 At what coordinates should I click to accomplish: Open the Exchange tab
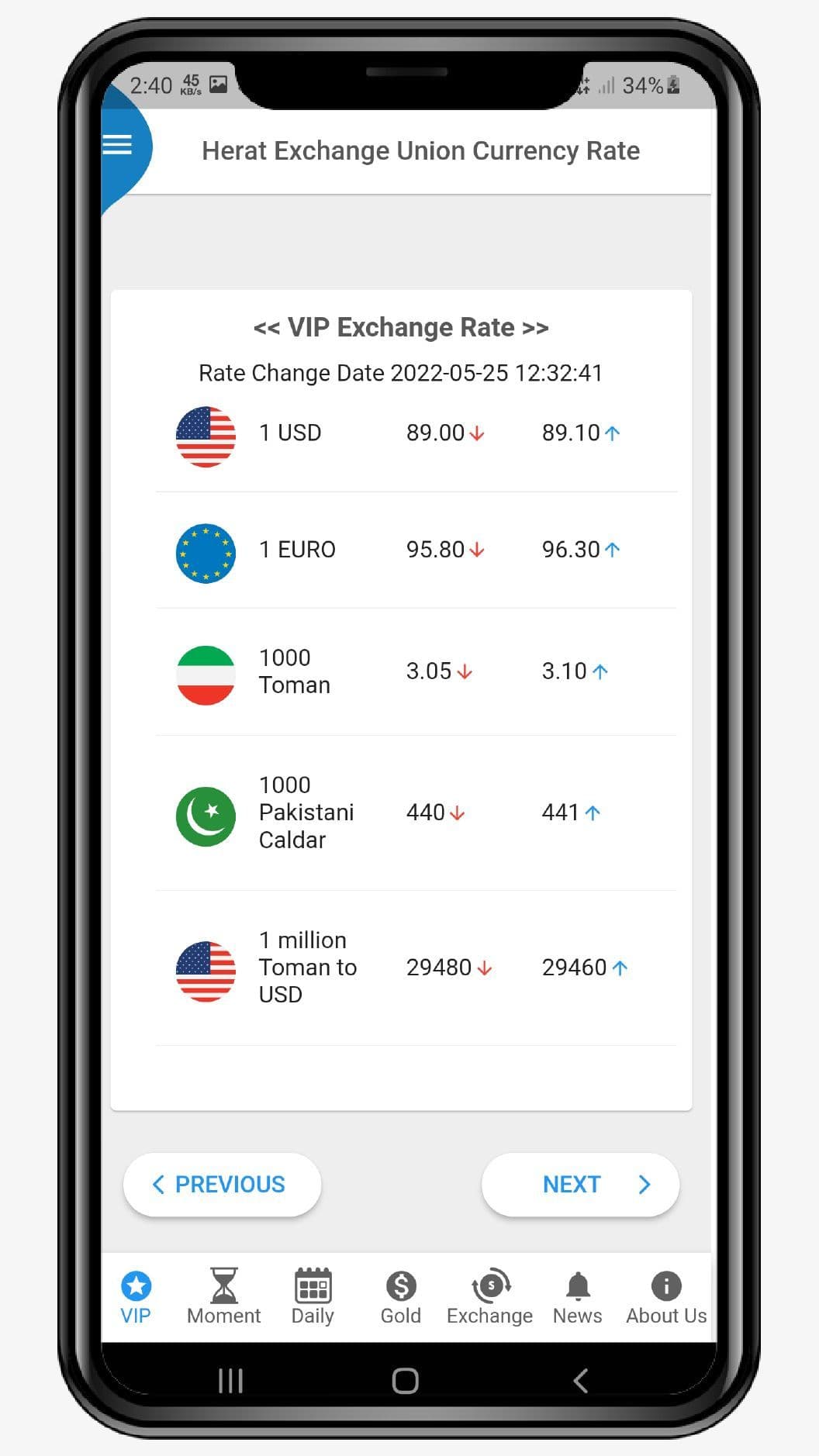pyautogui.click(x=489, y=1296)
